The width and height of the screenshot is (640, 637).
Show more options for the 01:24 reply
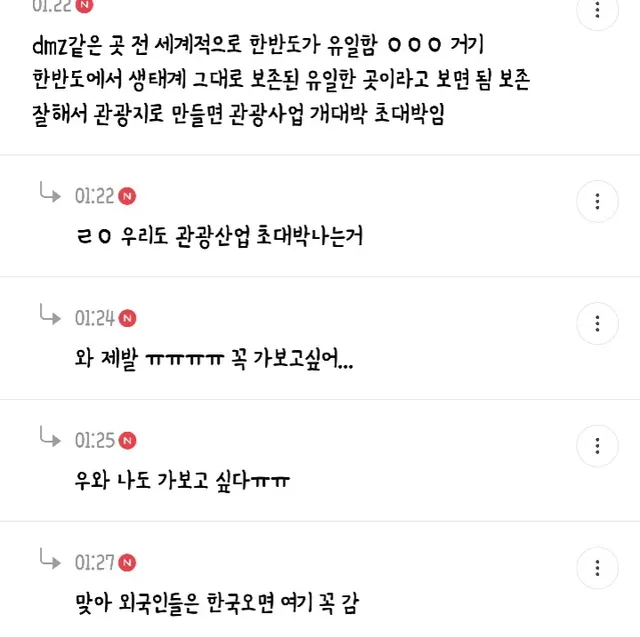[x=598, y=323]
